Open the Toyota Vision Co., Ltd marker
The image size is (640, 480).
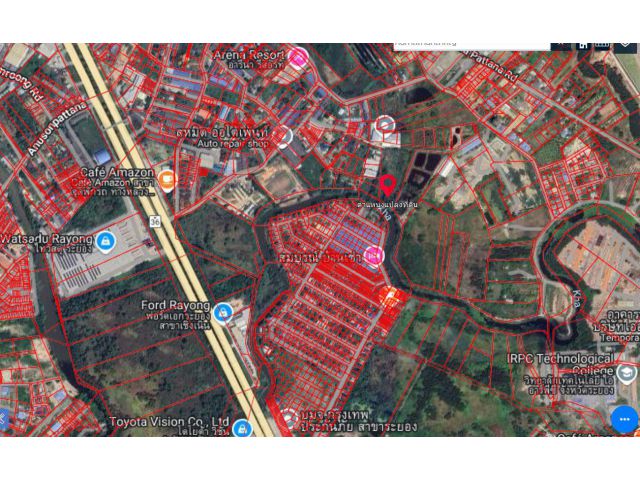pyautogui.click(x=241, y=428)
